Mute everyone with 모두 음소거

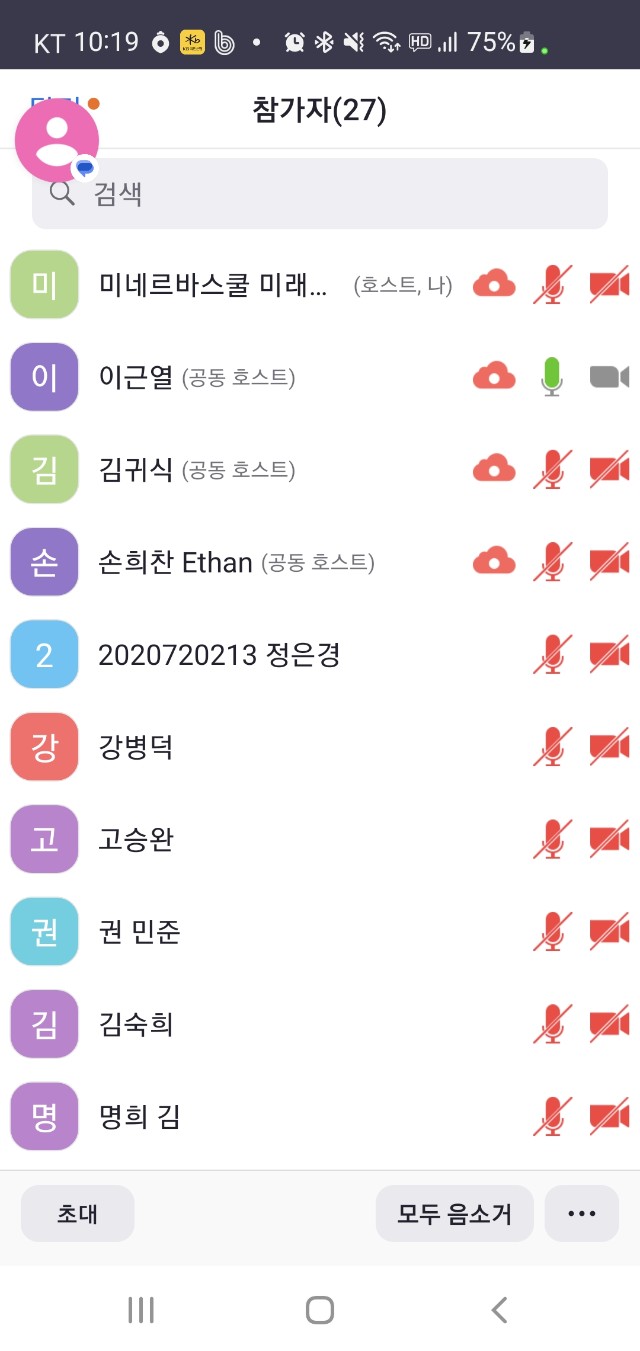click(454, 1213)
